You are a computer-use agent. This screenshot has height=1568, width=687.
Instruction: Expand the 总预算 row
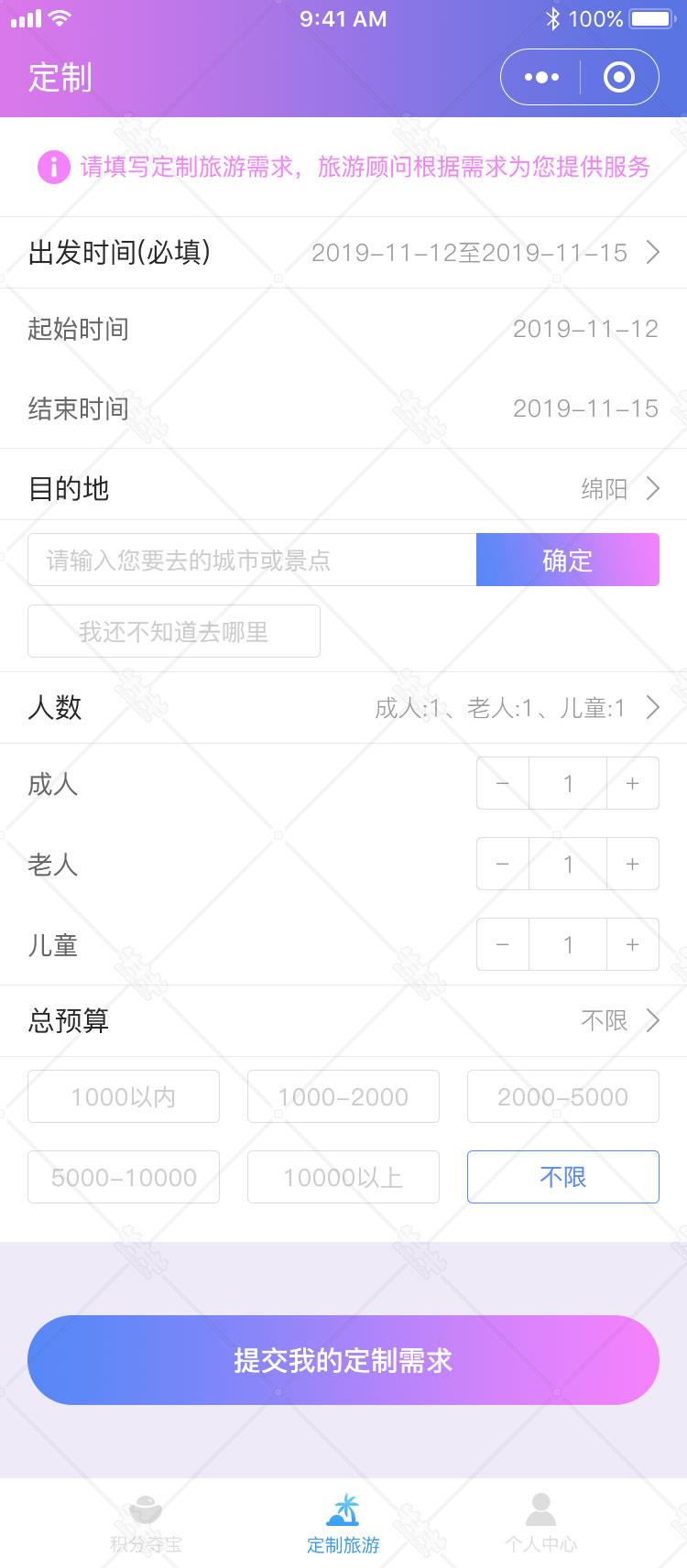(x=343, y=1020)
